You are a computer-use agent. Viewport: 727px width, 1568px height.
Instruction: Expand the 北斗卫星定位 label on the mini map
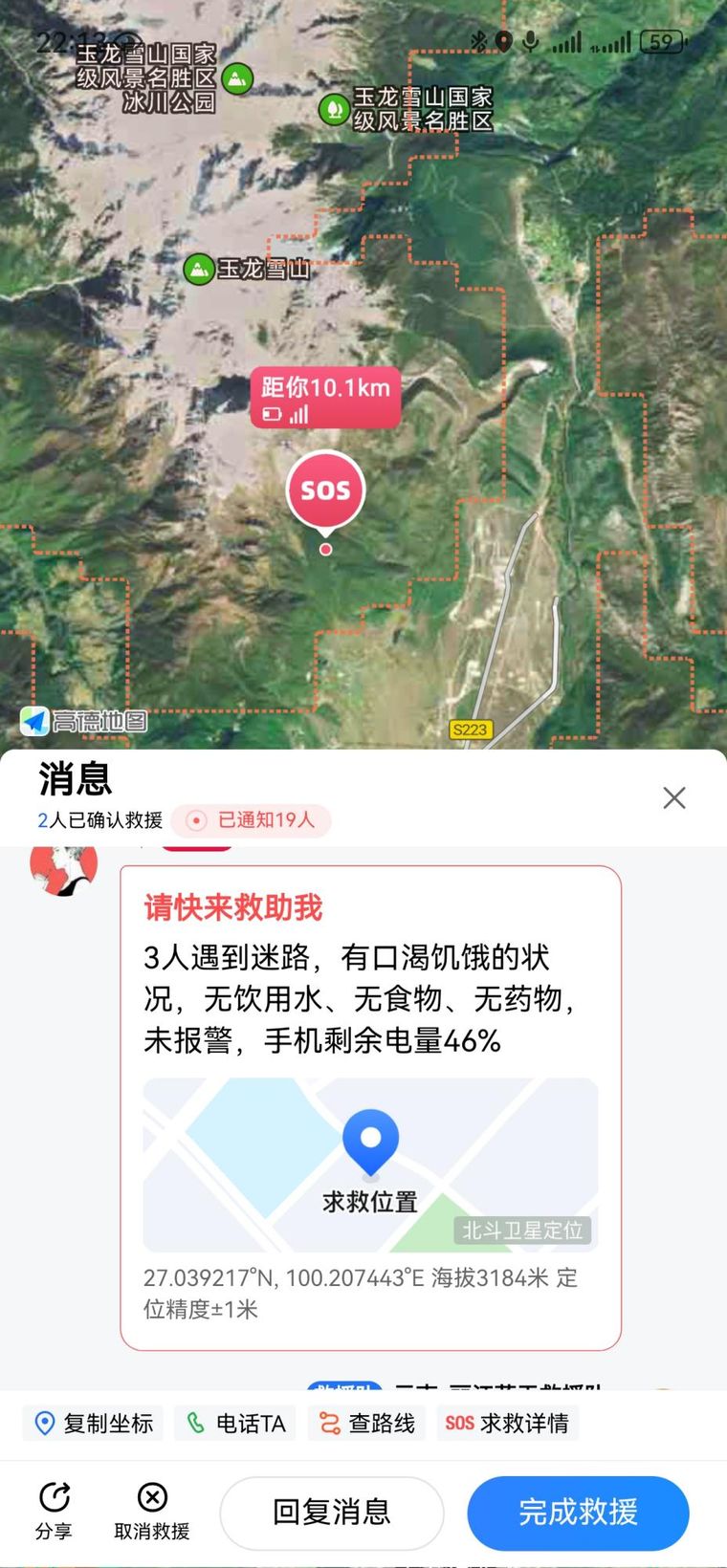(522, 1231)
